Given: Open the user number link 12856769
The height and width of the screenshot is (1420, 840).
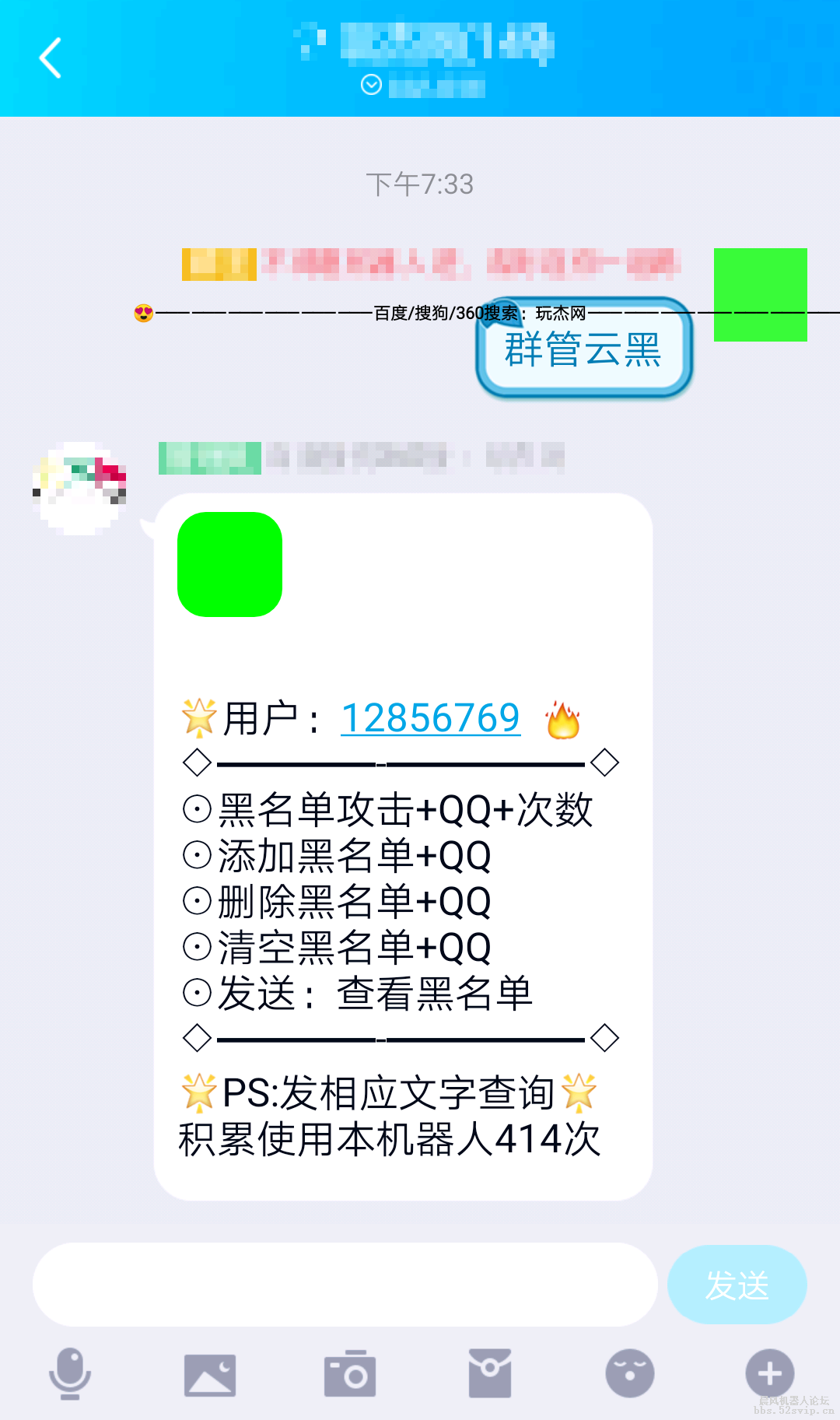Looking at the screenshot, I should [x=430, y=717].
